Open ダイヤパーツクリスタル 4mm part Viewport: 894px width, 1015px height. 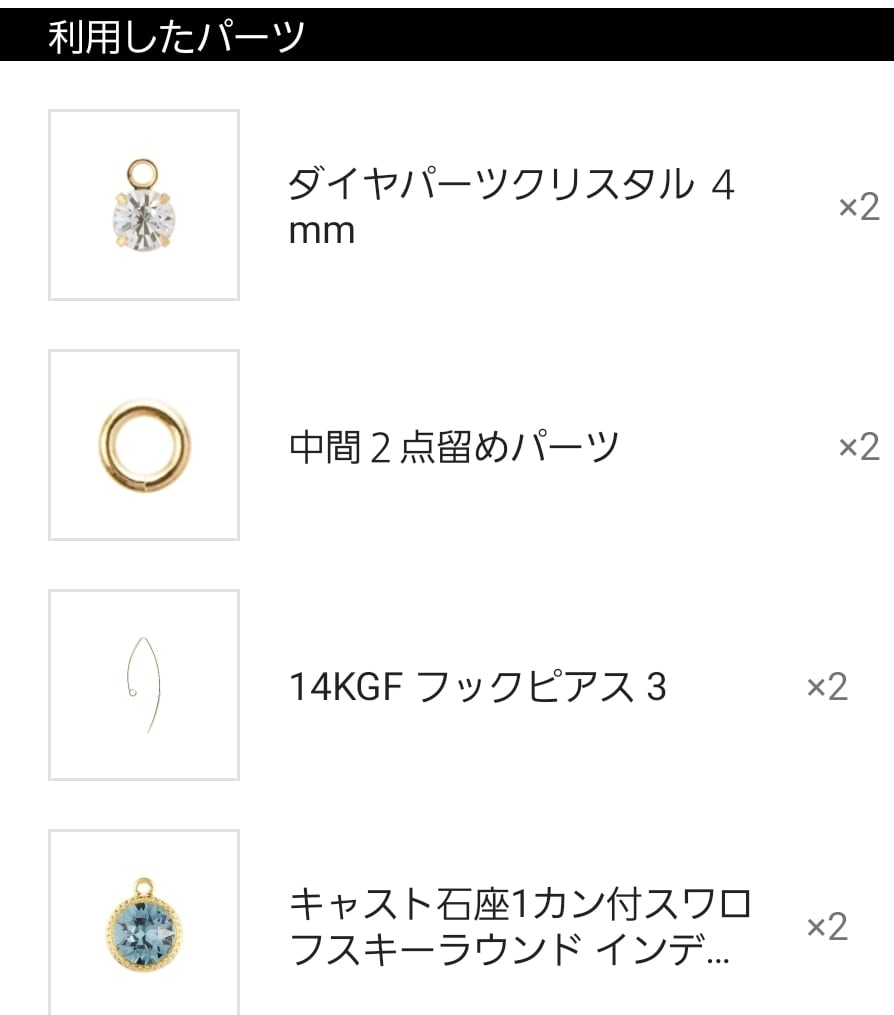pos(511,206)
